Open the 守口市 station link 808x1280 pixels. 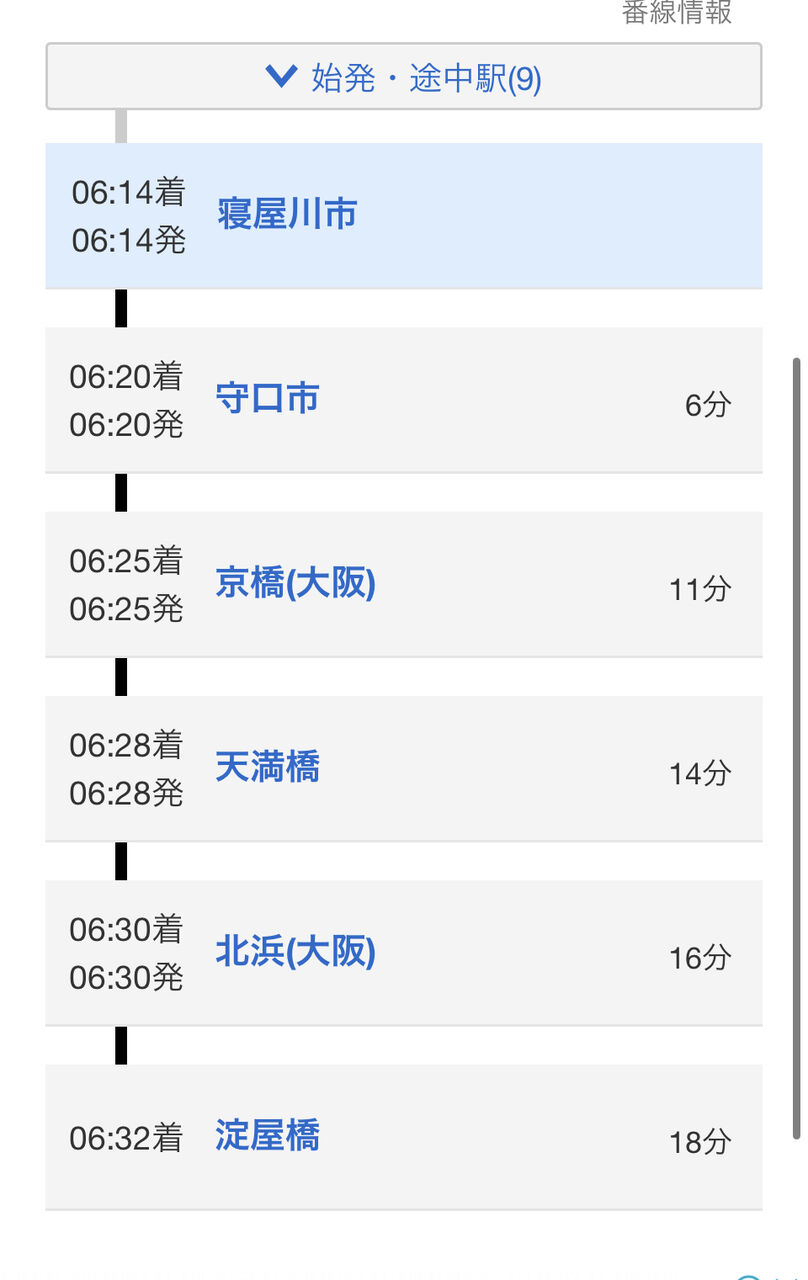pos(267,399)
